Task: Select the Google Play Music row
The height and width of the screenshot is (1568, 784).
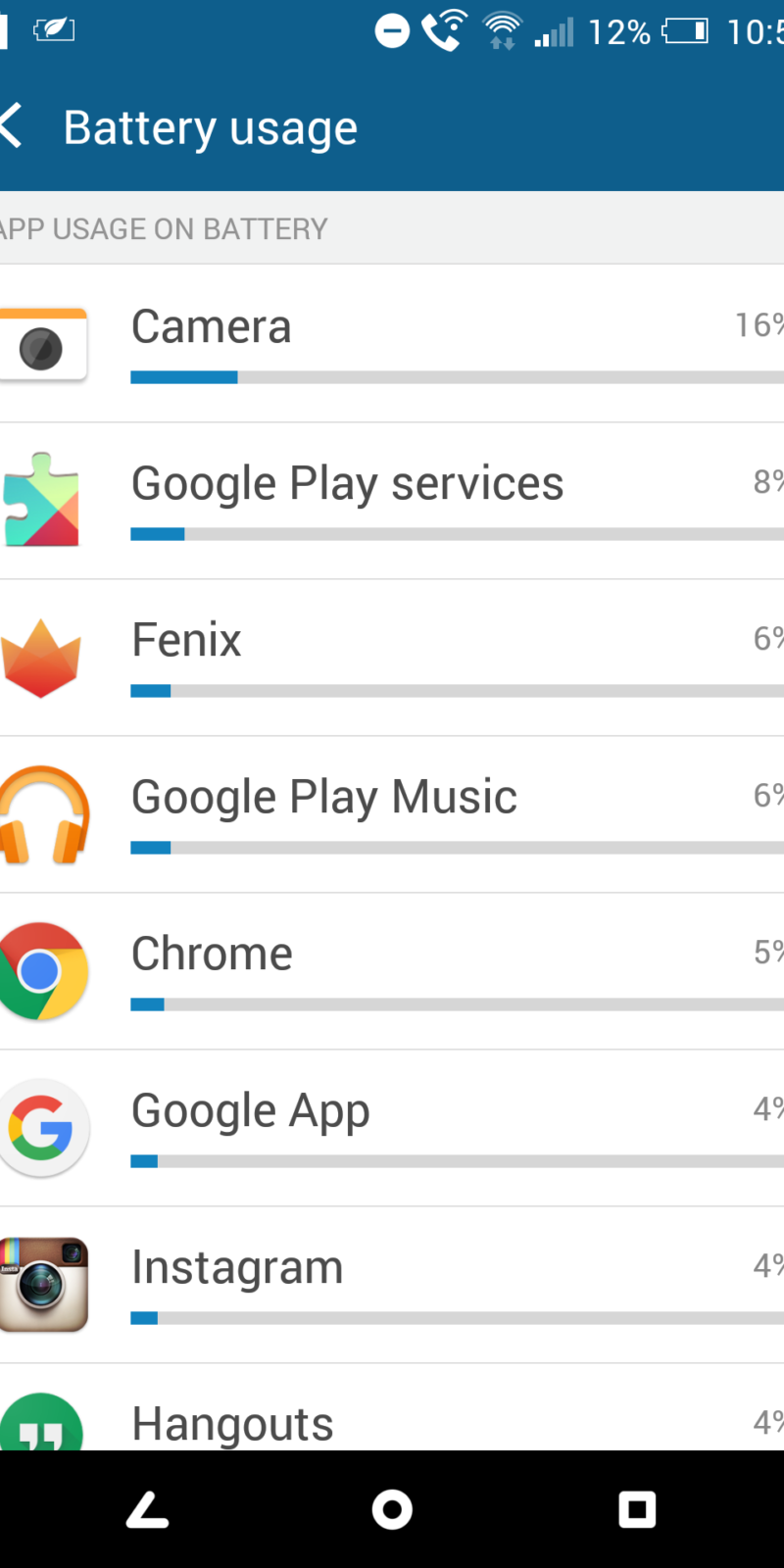Action: (x=392, y=813)
